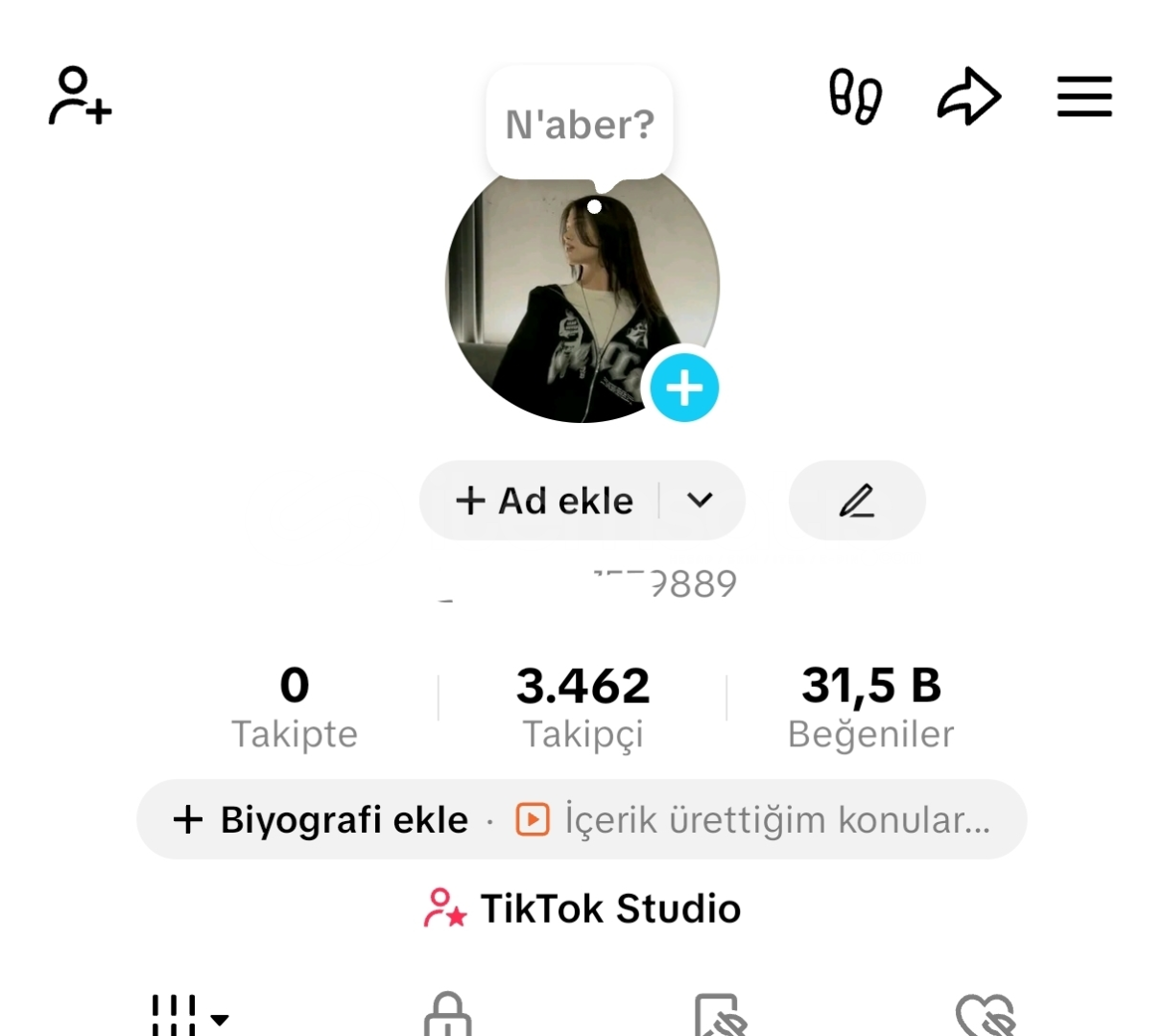1165x1036 pixels.
Task: Tap the blue plus on profile photo
Action: [684, 388]
